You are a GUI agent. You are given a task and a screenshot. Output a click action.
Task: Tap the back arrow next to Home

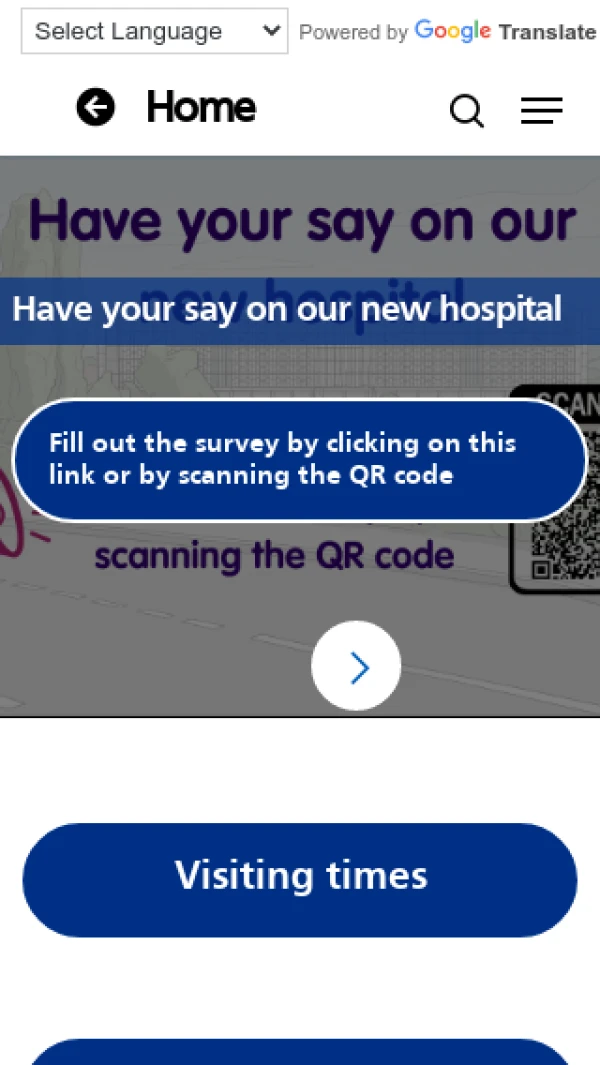point(95,107)
